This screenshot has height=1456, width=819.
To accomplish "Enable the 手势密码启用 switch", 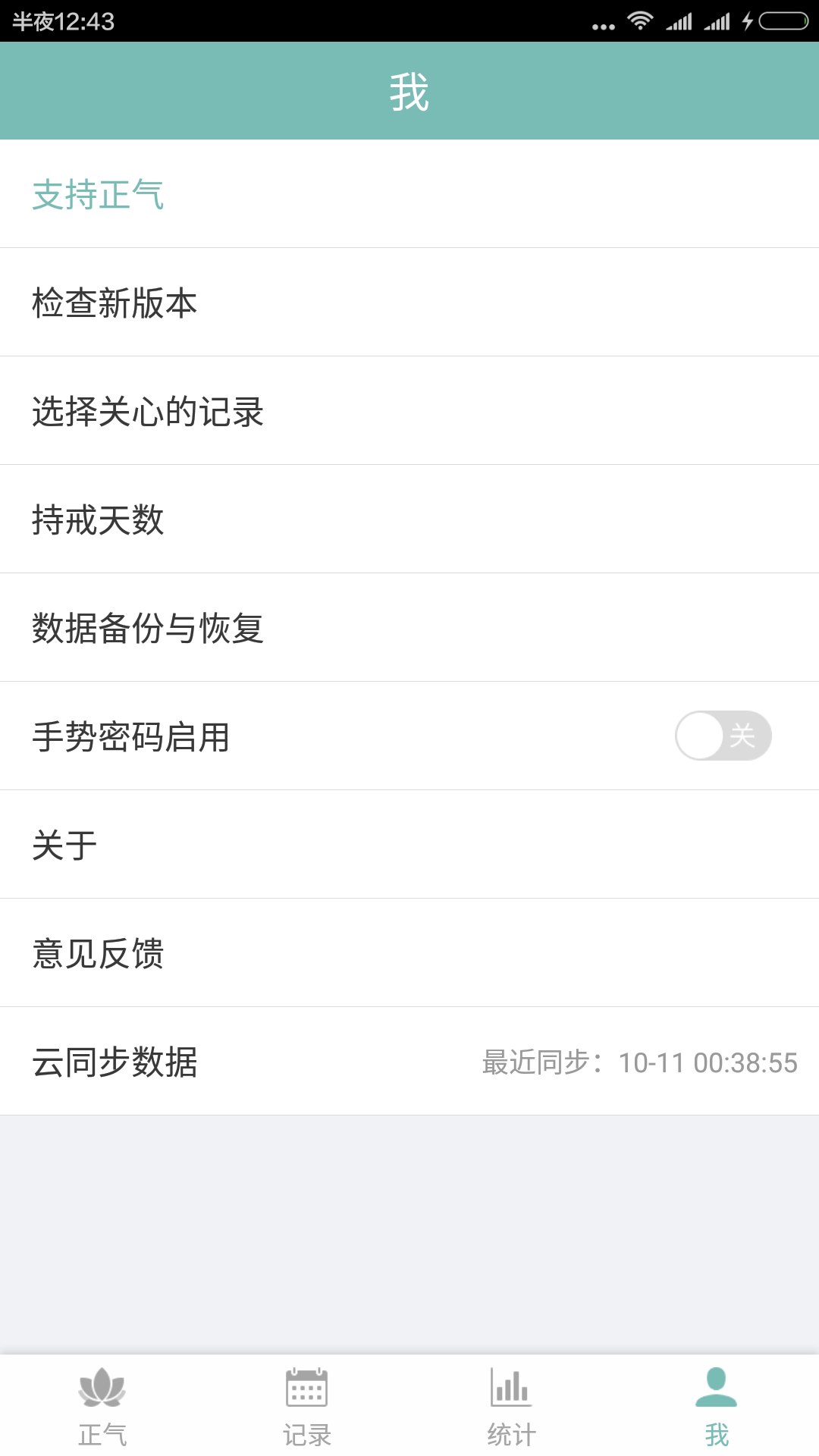I will coord(723,736).
